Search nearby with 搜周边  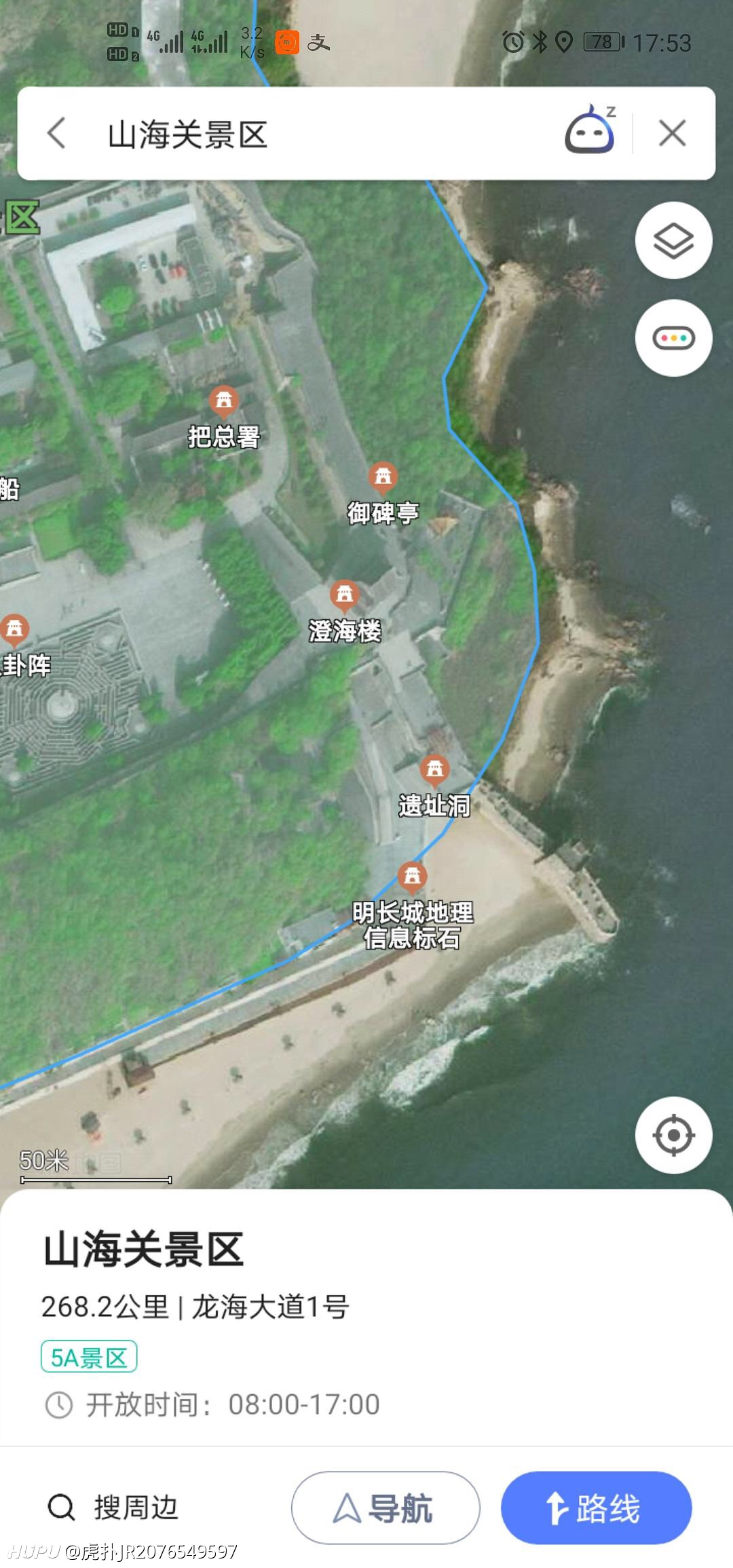[113, 1508]
